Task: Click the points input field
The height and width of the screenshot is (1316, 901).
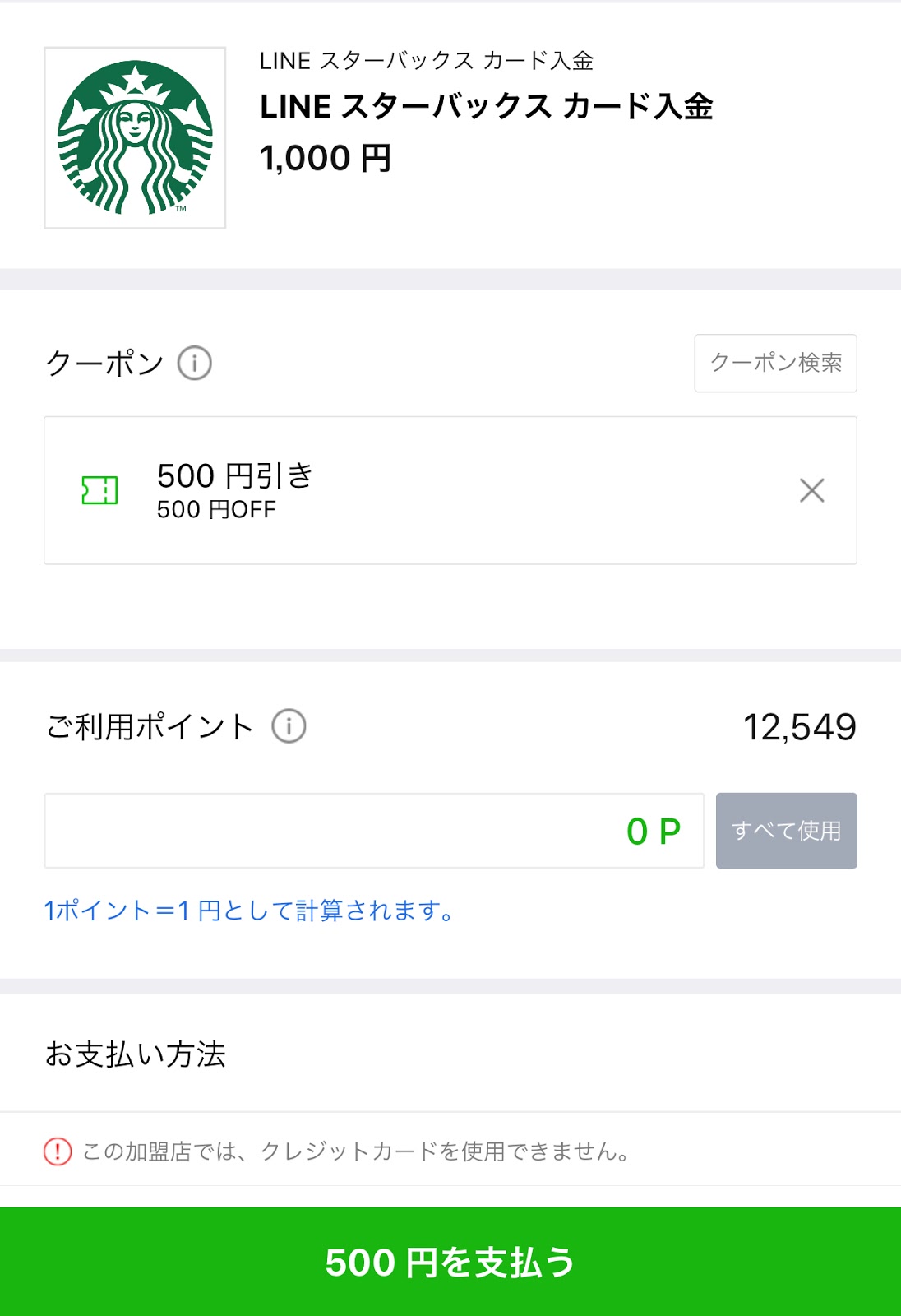Action: click(x=329, y=832)
